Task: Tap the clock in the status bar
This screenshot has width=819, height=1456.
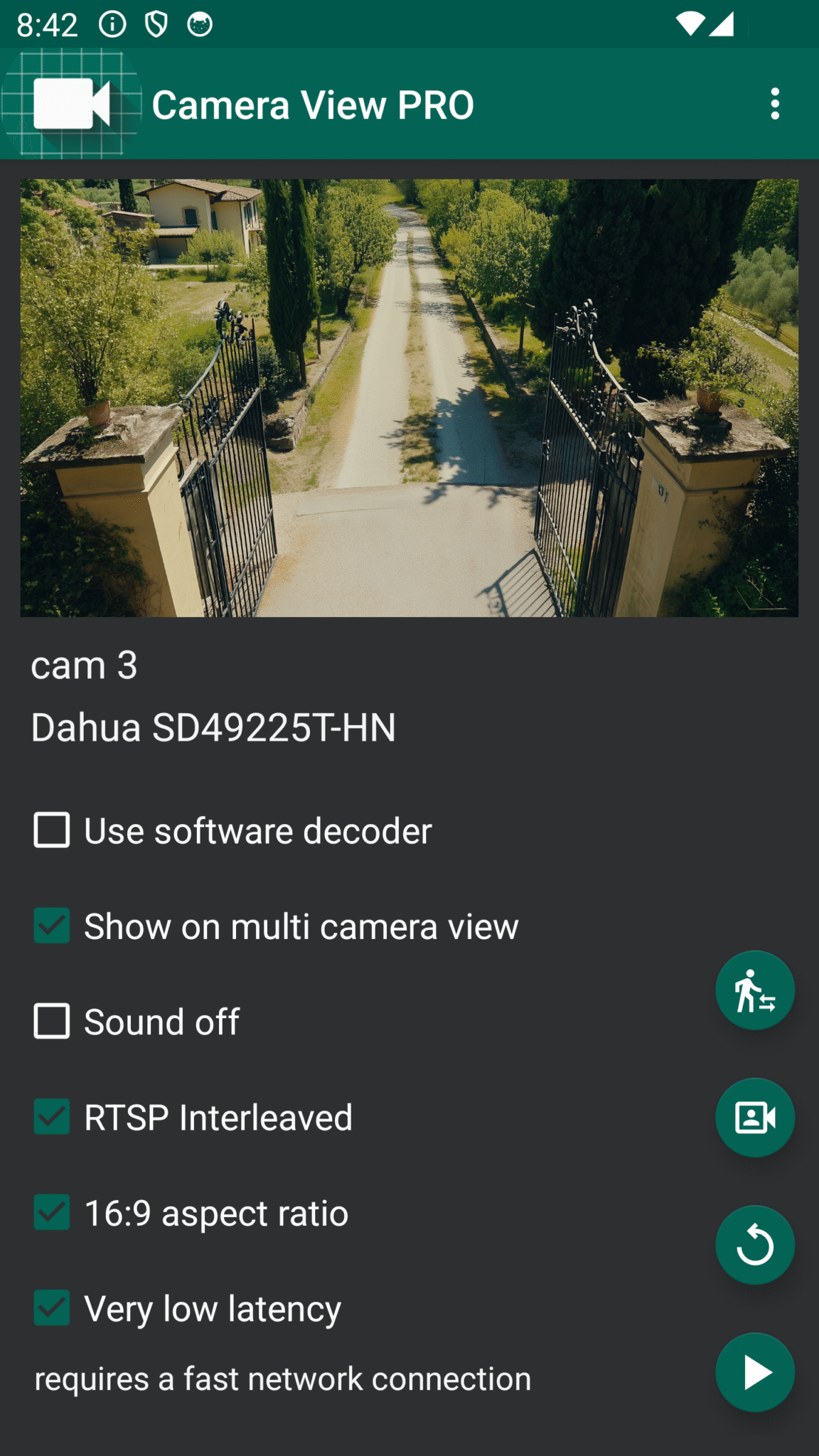Action: coord(48,23)
